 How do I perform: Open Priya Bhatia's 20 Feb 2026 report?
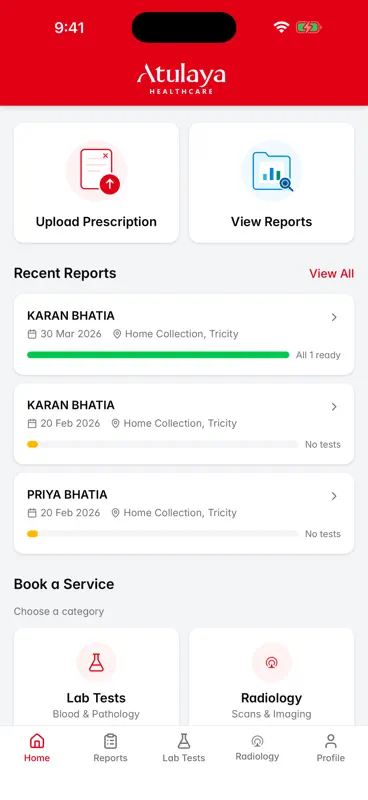pyautogui.click(x=184, y=513)
